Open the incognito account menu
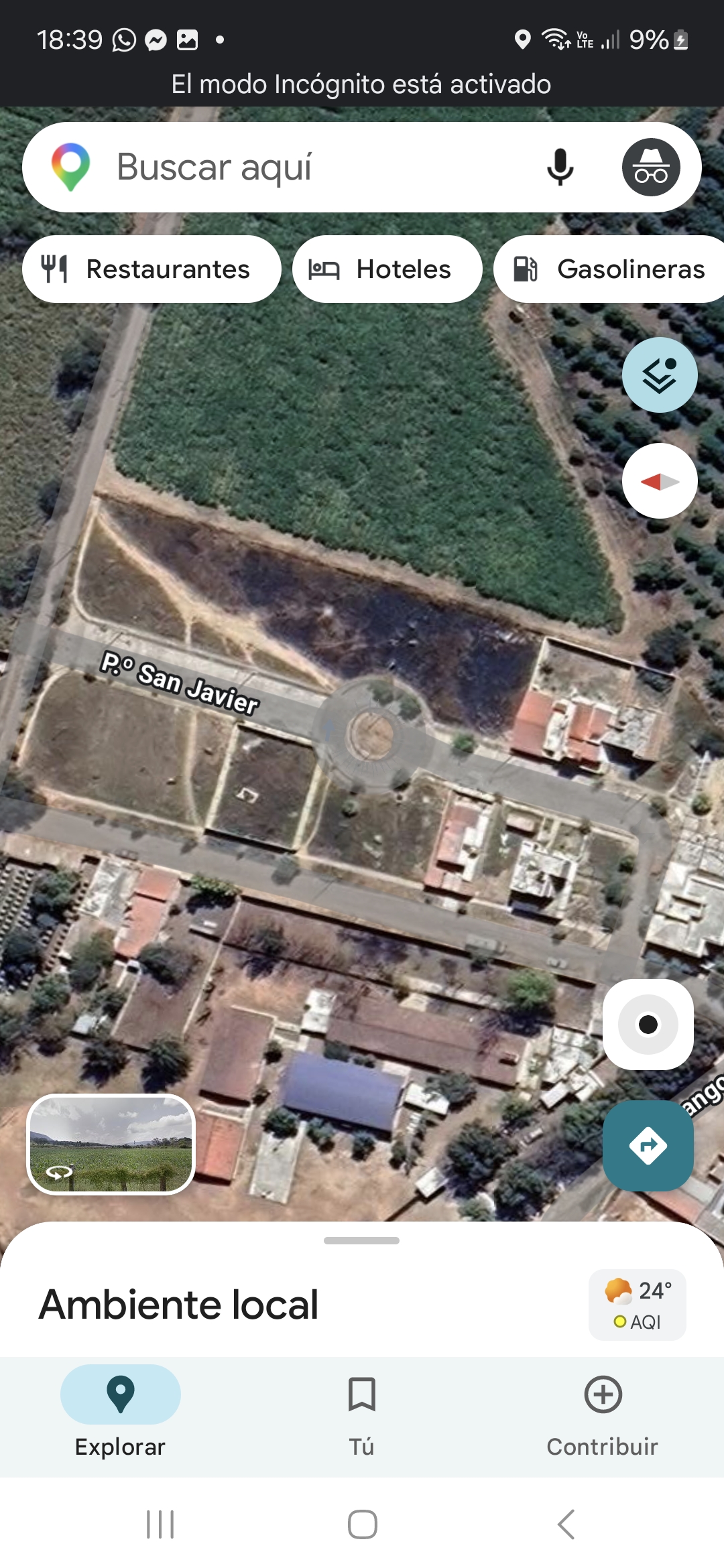The image size is (724, 1568). [650, 167]
